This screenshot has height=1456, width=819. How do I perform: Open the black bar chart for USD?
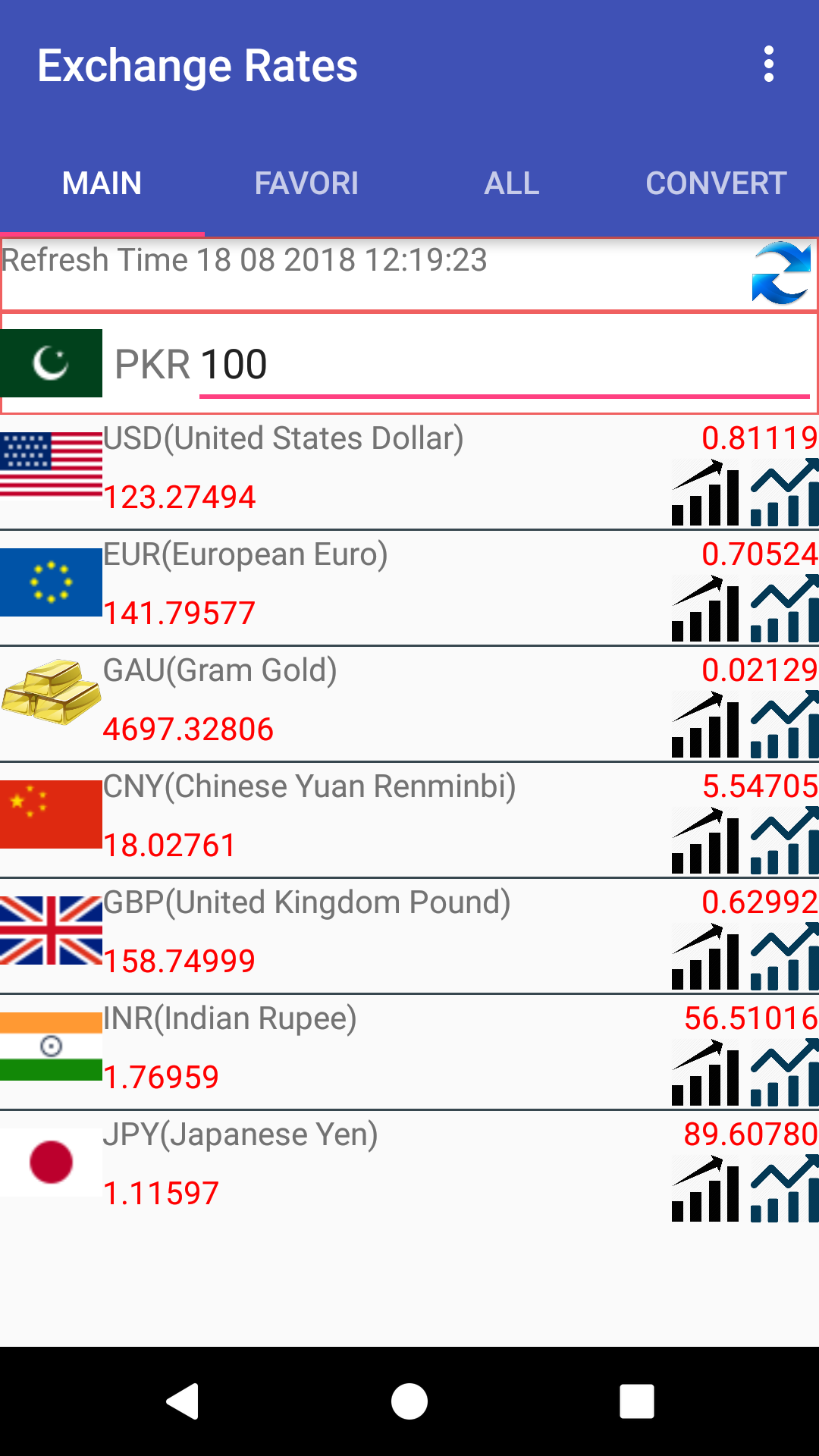[x=705, y=493]
